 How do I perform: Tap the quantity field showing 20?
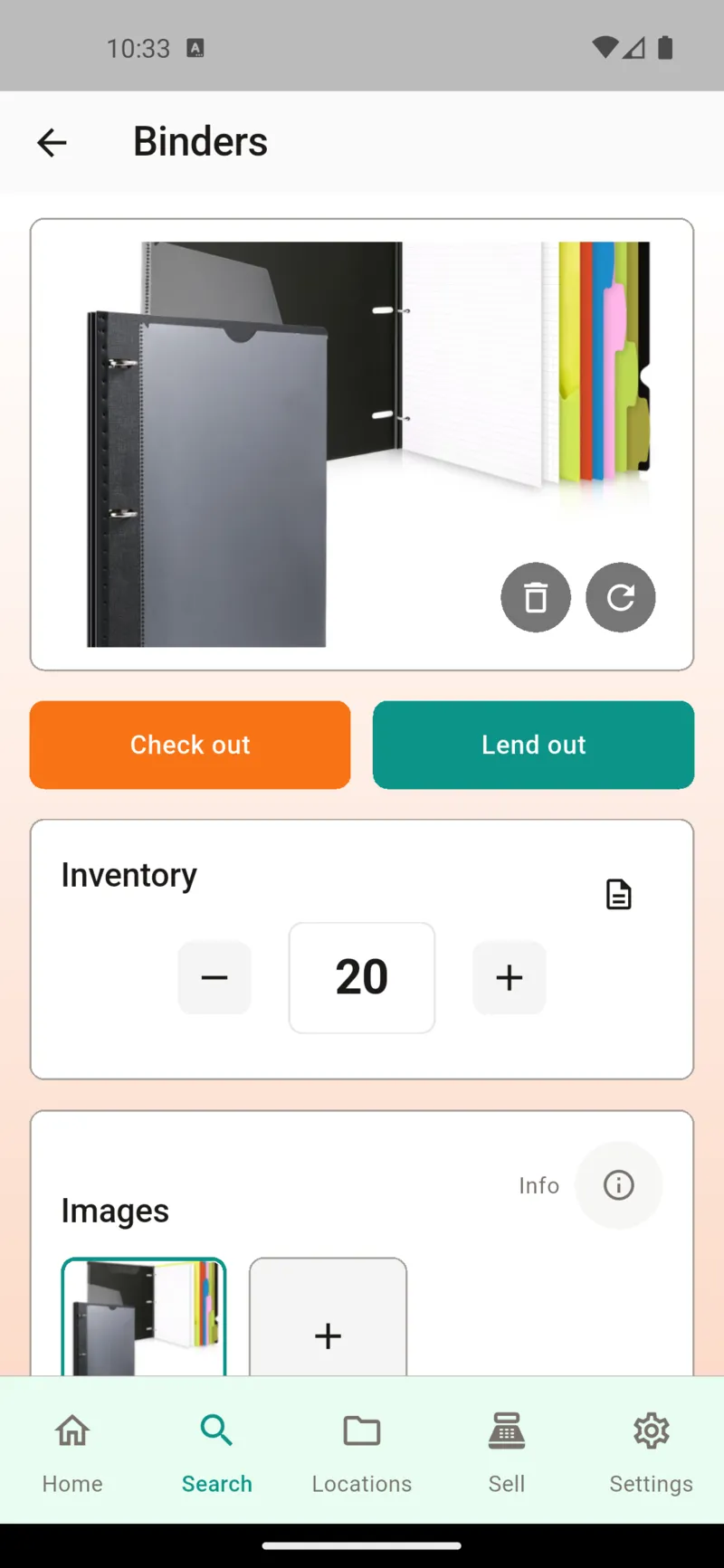tap(361, 977)
